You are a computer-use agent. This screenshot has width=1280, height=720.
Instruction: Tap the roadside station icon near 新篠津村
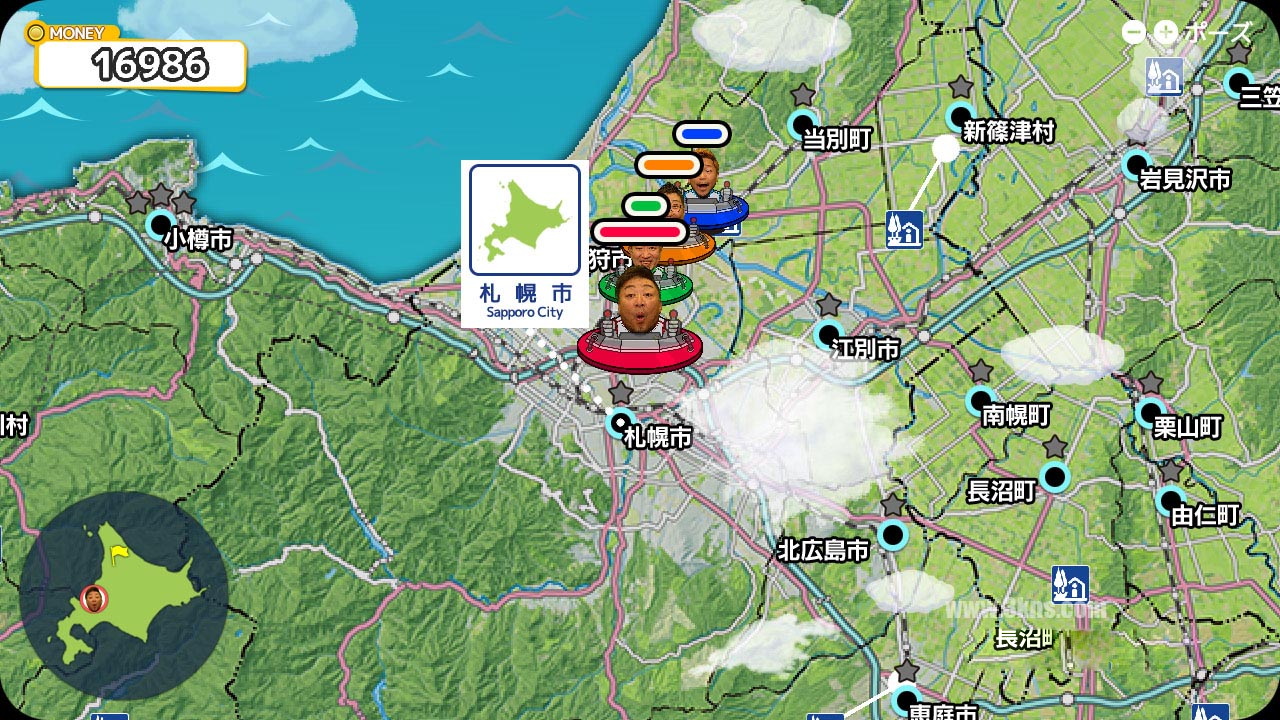904,229
